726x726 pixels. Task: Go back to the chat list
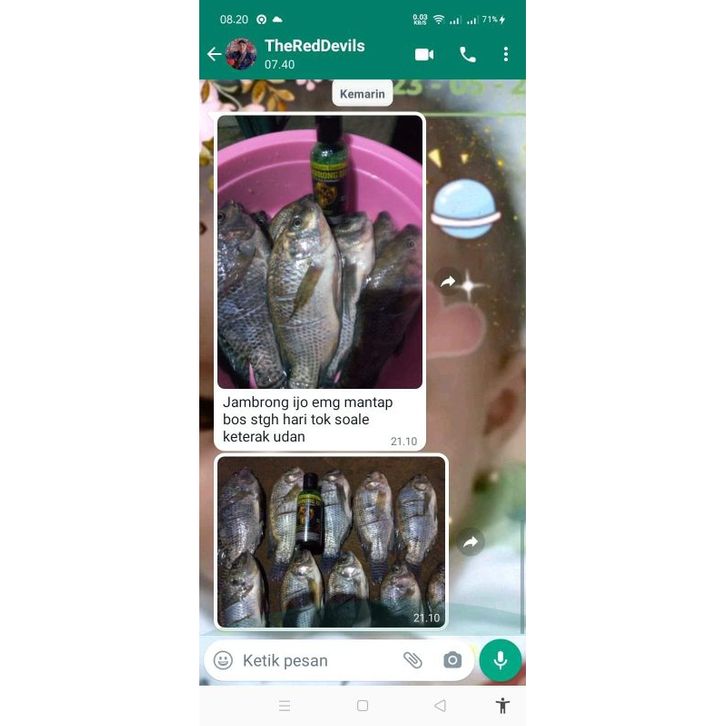213,54
